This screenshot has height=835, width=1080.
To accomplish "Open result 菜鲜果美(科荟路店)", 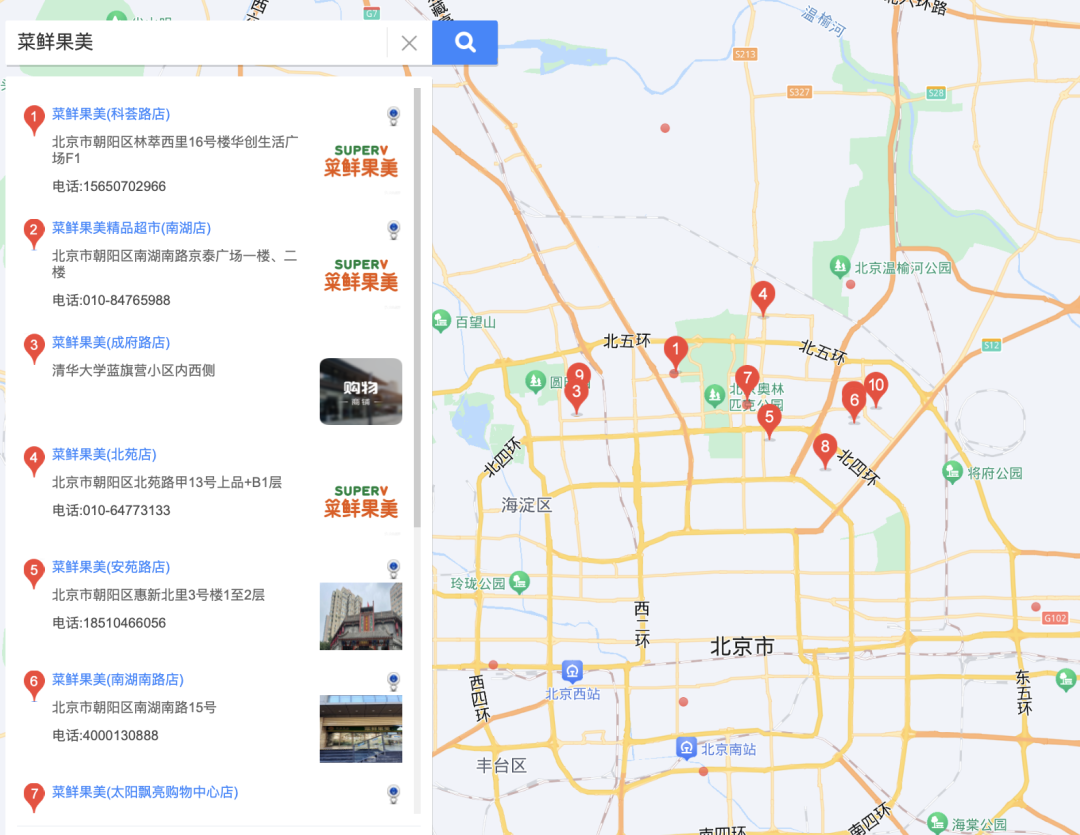I will click(x=111, y=114).
